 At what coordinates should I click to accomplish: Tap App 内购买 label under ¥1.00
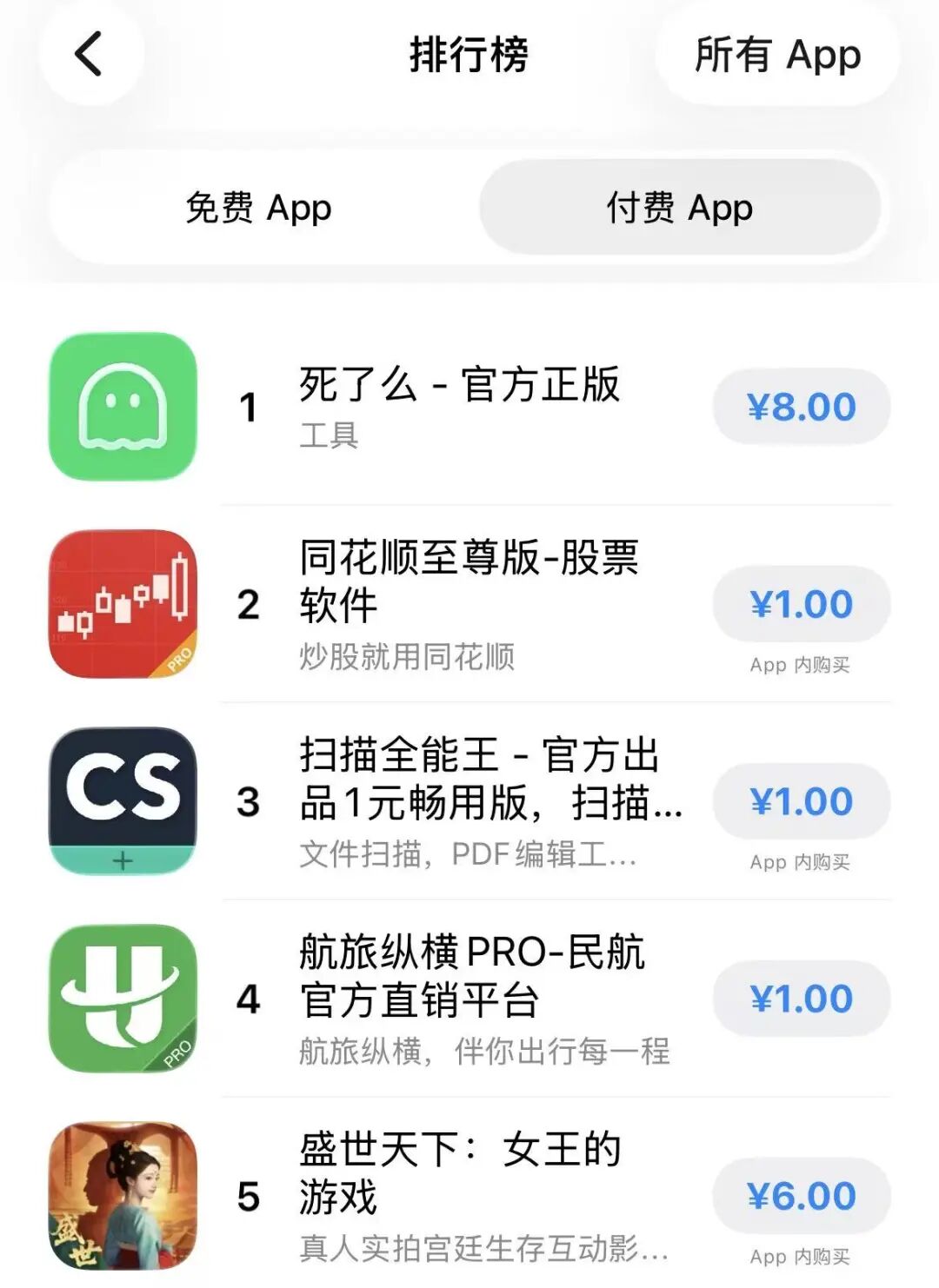click(801, 860)
